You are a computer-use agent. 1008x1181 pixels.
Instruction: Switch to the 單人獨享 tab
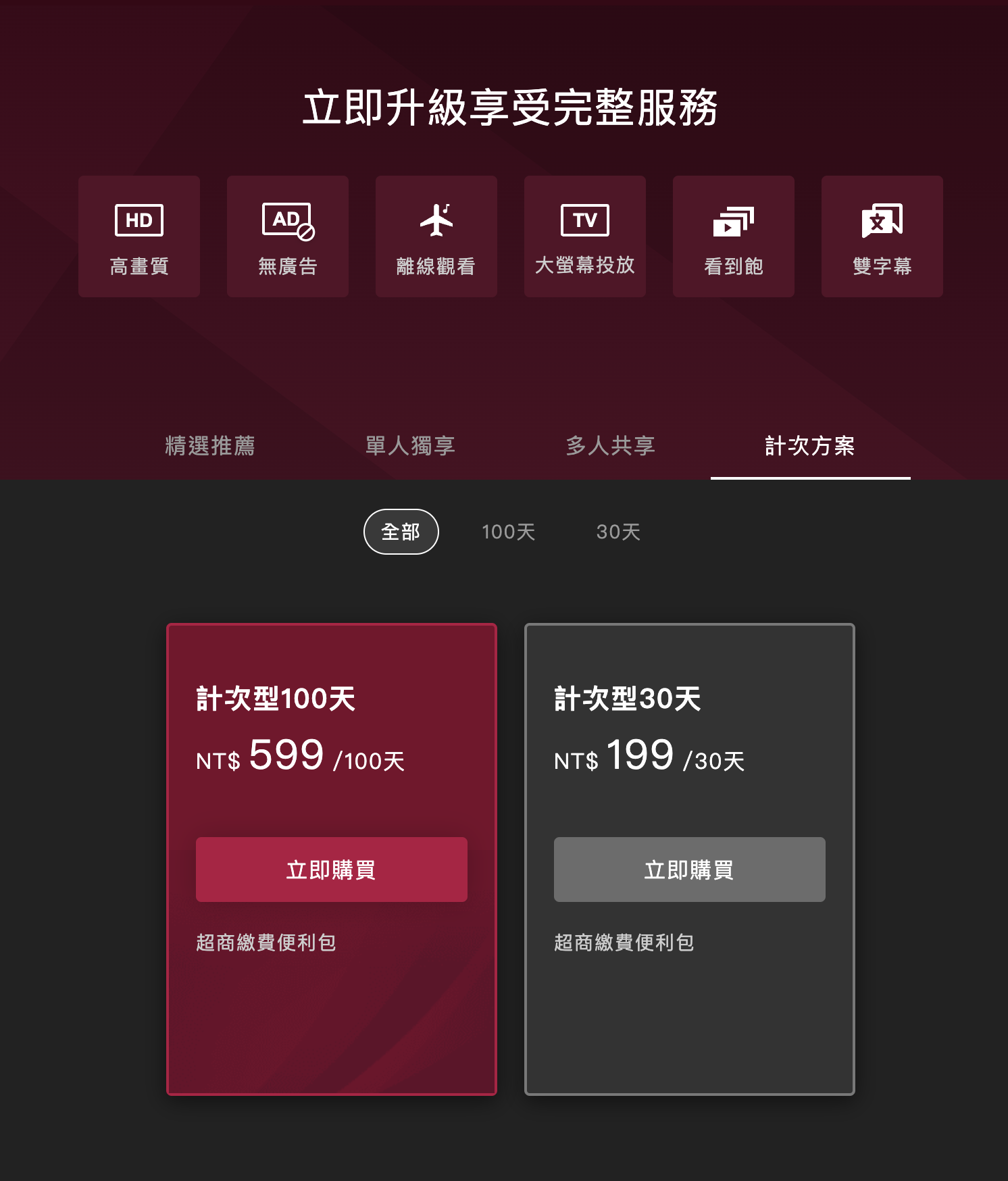pyautogui.click(x=410, y=446)
